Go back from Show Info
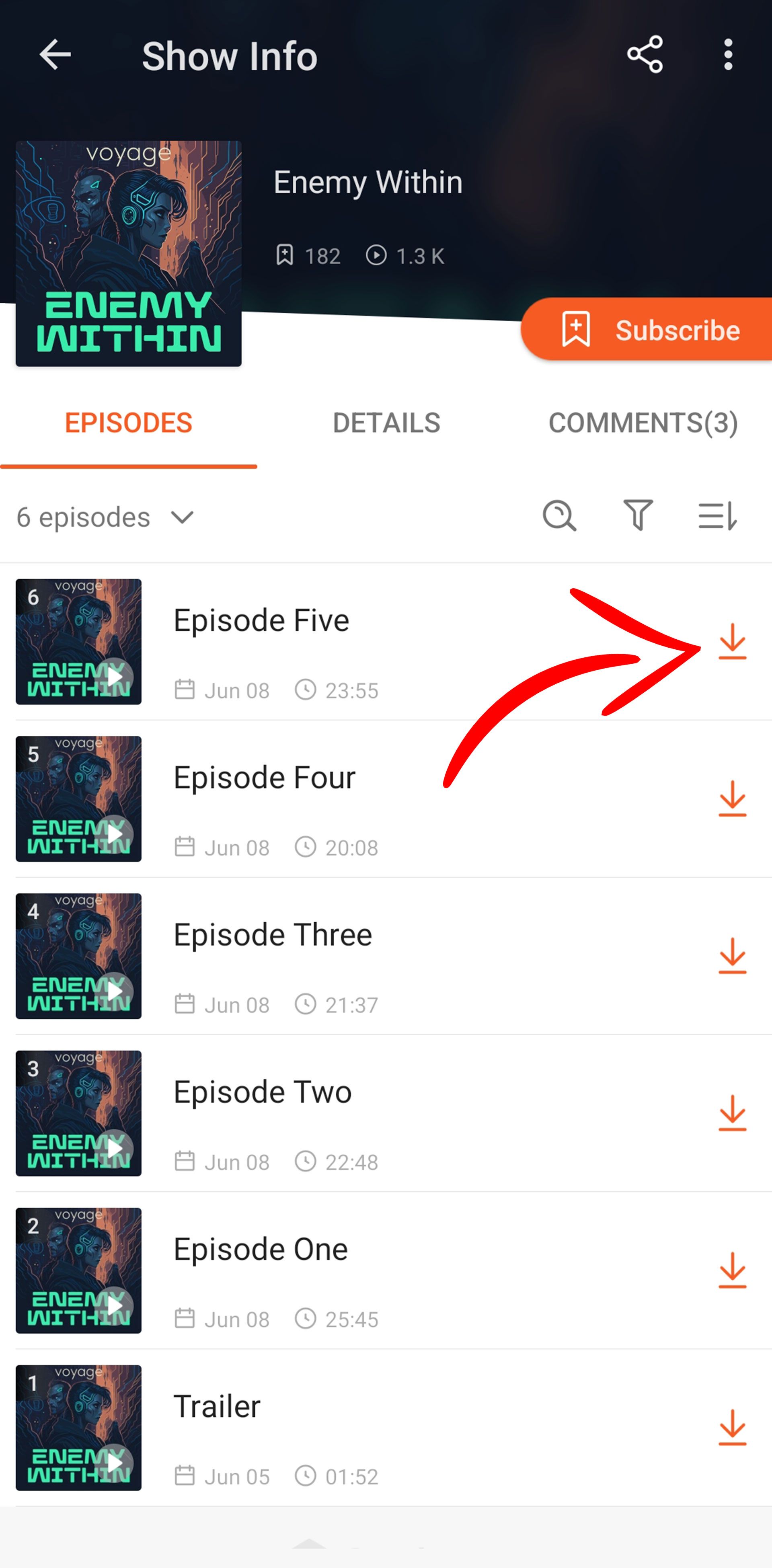The width and height of the screenshot is (772, 1568). click(55, 55)
